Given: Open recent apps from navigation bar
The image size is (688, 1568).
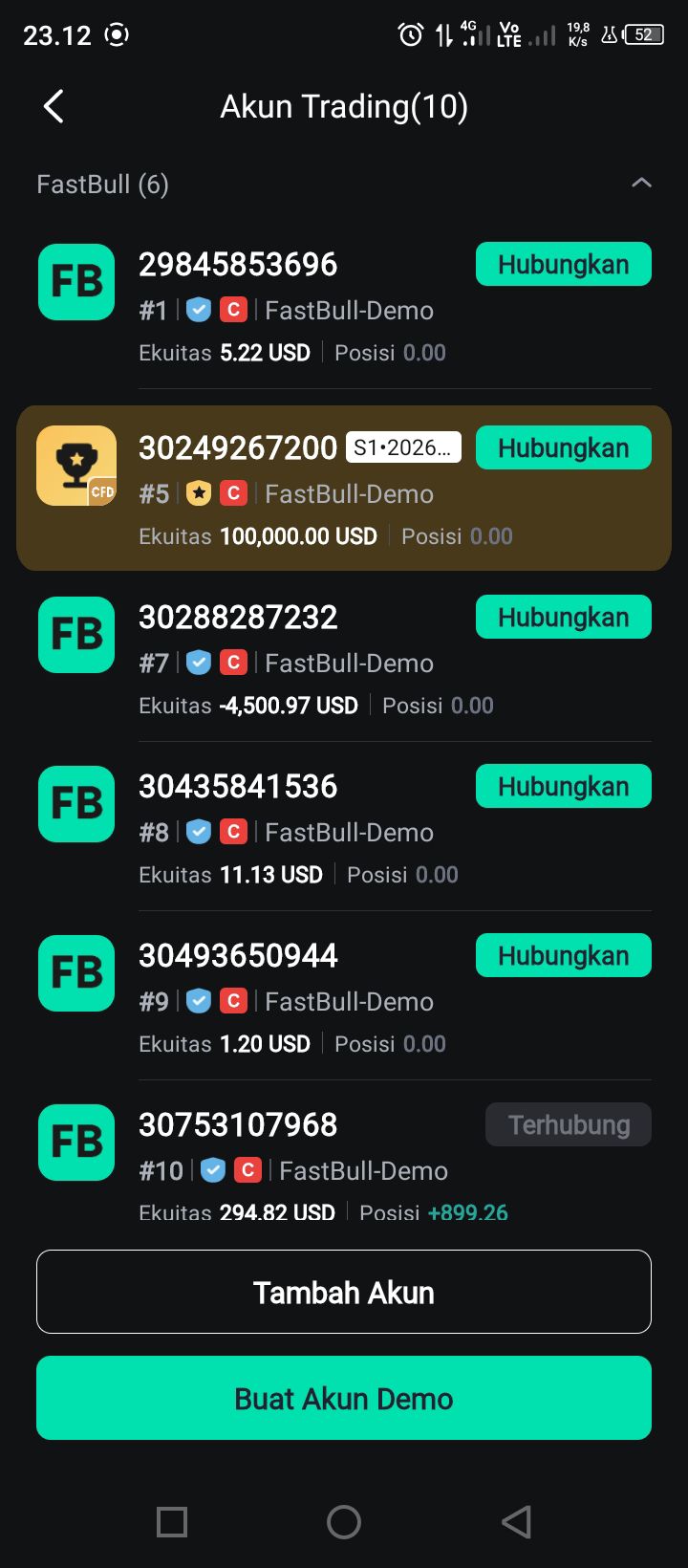Looking at the screenshot, I should (172, 1521).
